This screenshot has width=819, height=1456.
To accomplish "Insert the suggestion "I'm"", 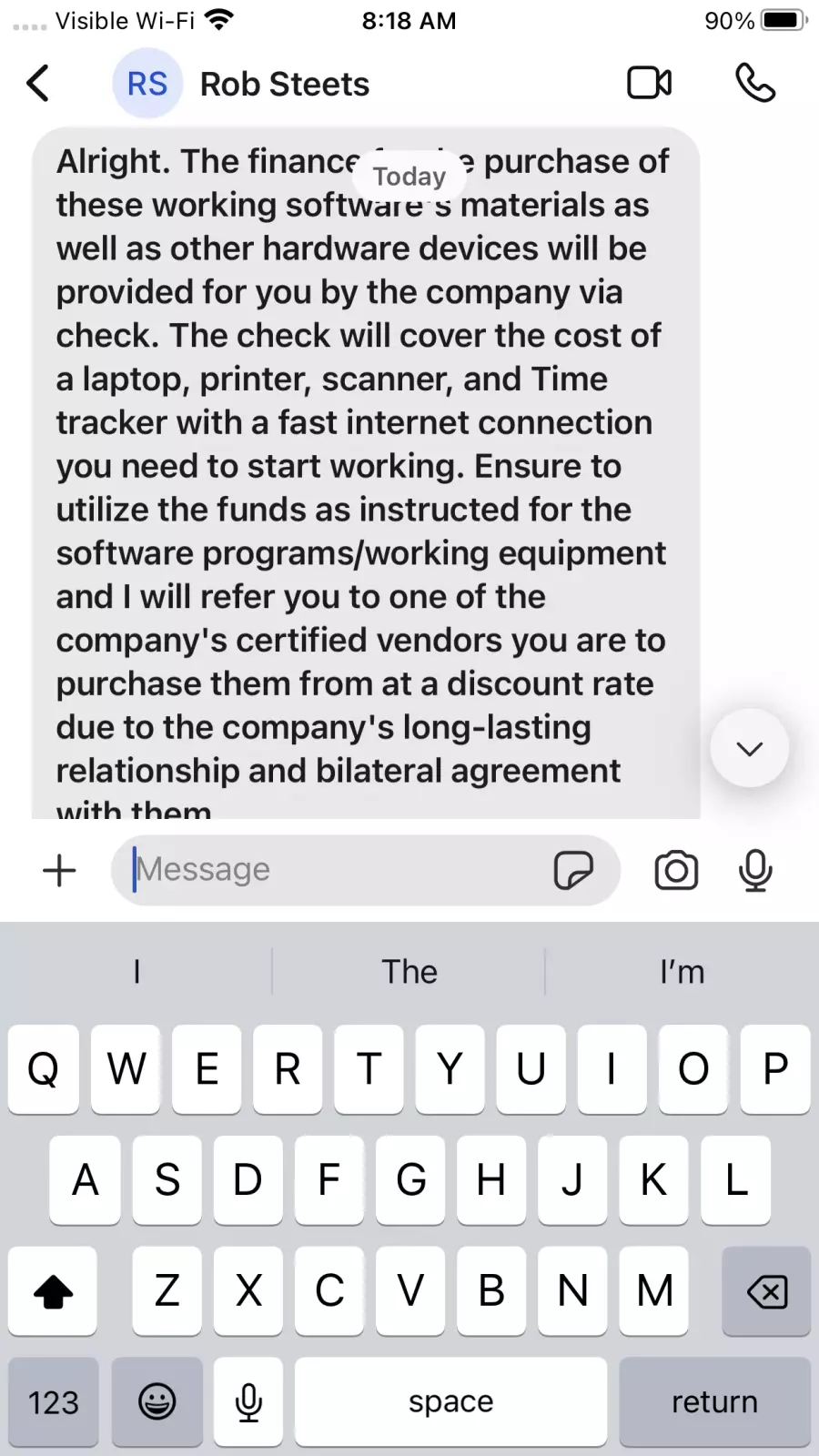I will coord(682,972).
